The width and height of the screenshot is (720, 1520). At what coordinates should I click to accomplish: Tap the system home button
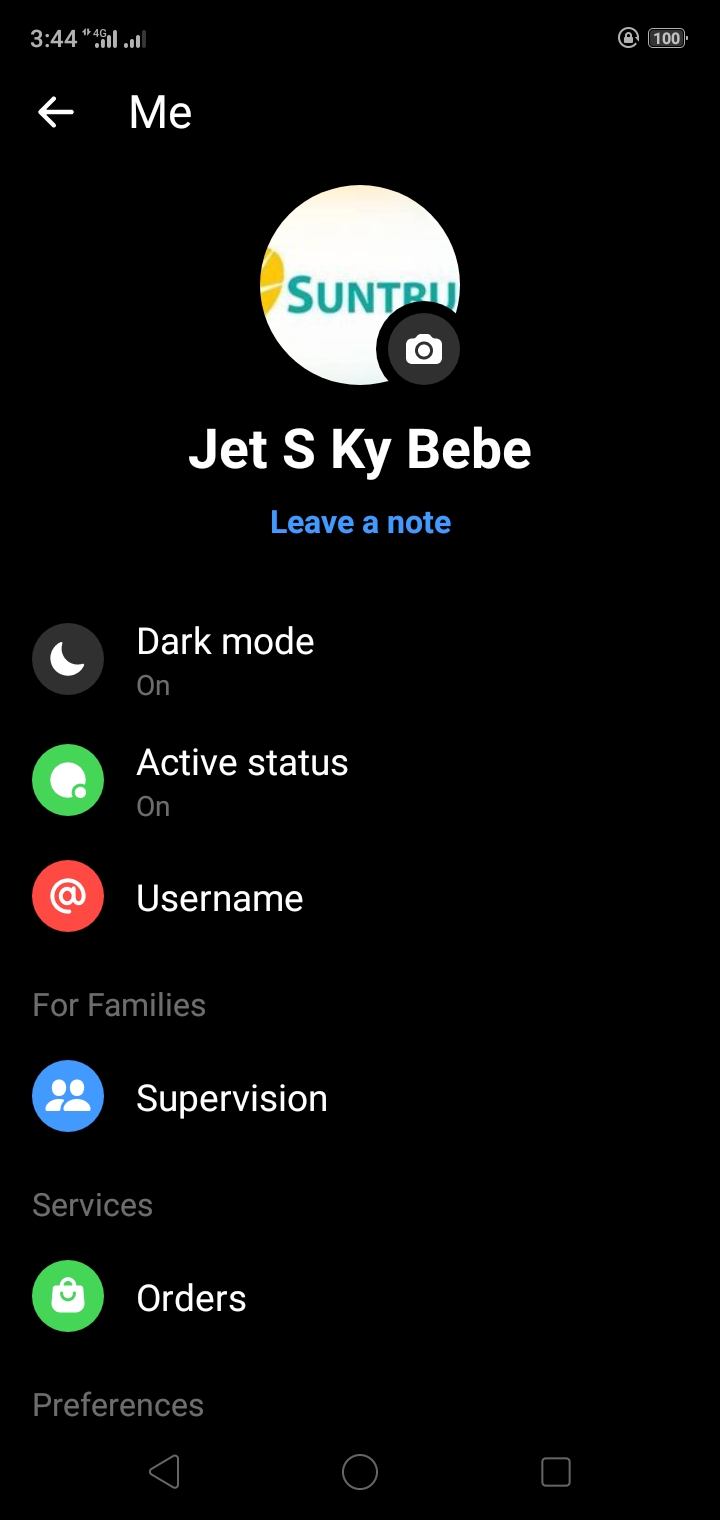(360, 1472)
